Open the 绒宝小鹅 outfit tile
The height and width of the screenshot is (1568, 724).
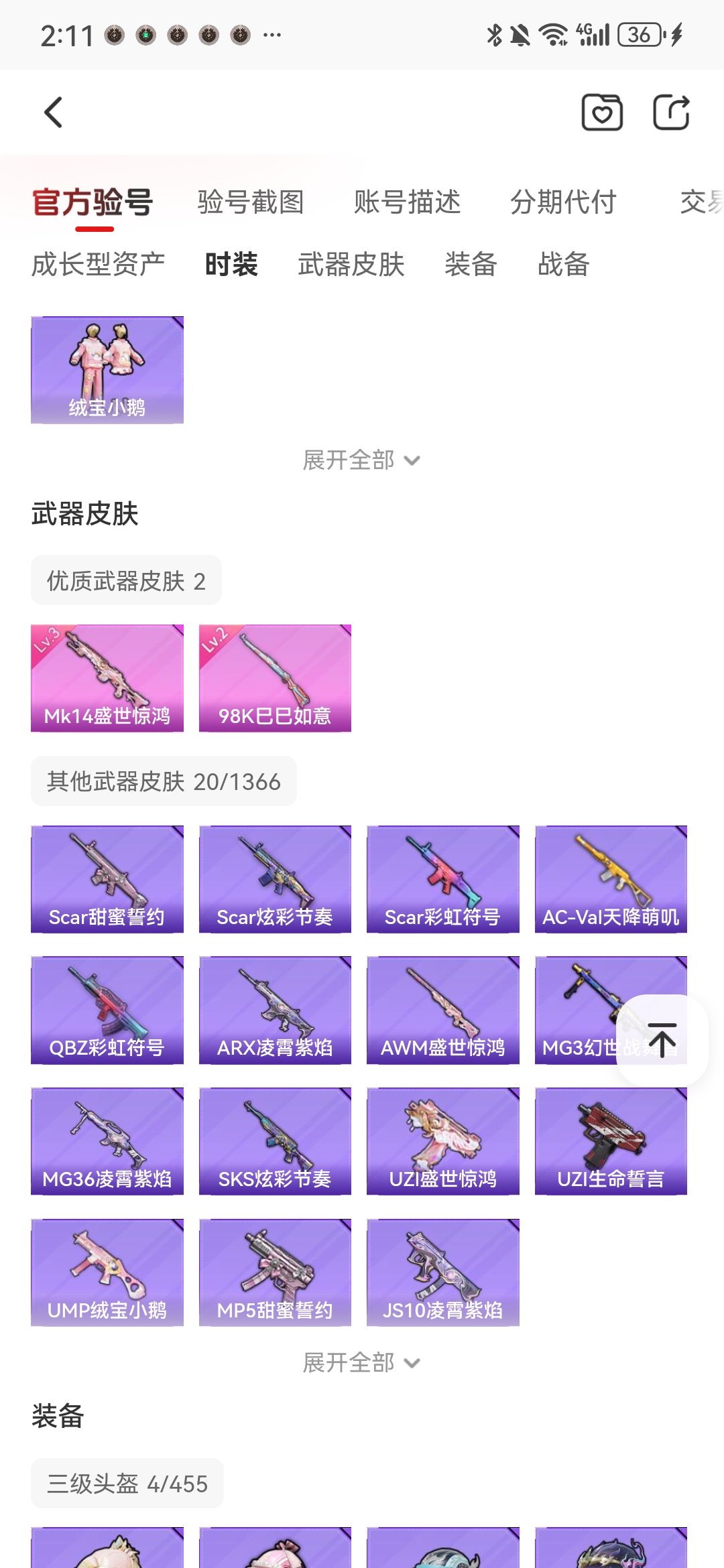[107, 370]
